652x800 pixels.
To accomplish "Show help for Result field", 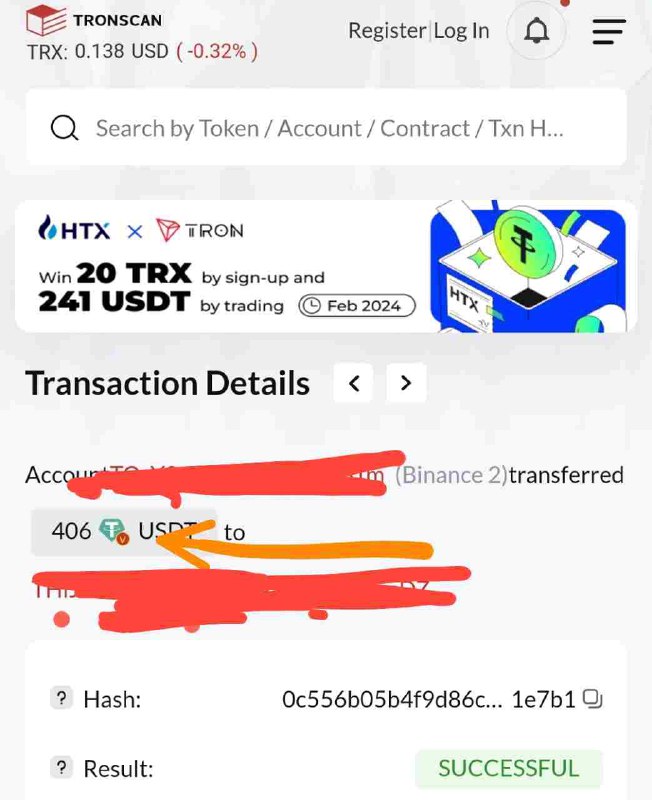I will tap(62, 768).
